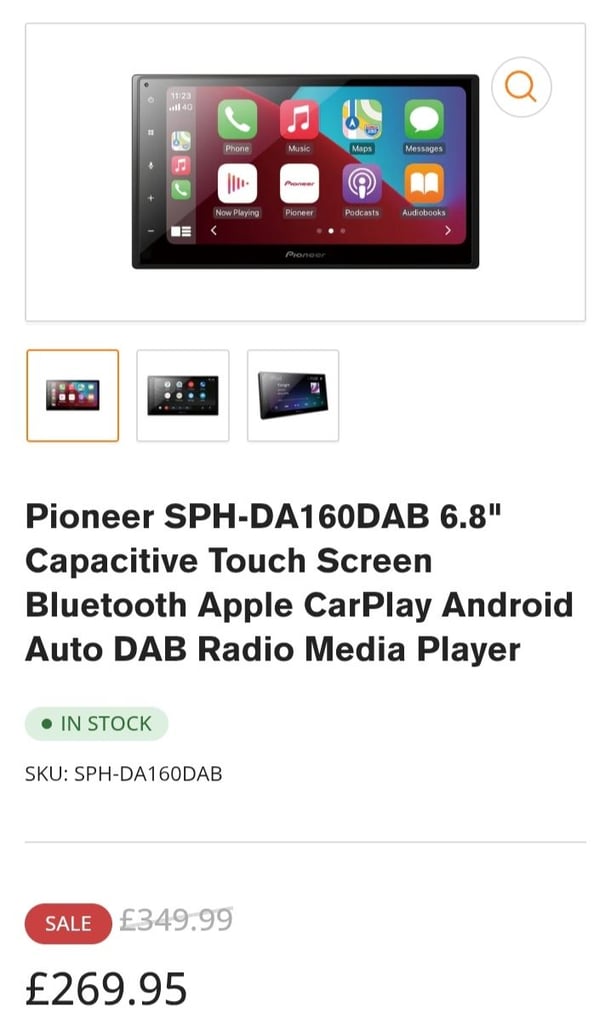Screen dimensions: 611x1024
Task: Tap the magnifier to zoom the product image
Action: (x=521, y=87)
